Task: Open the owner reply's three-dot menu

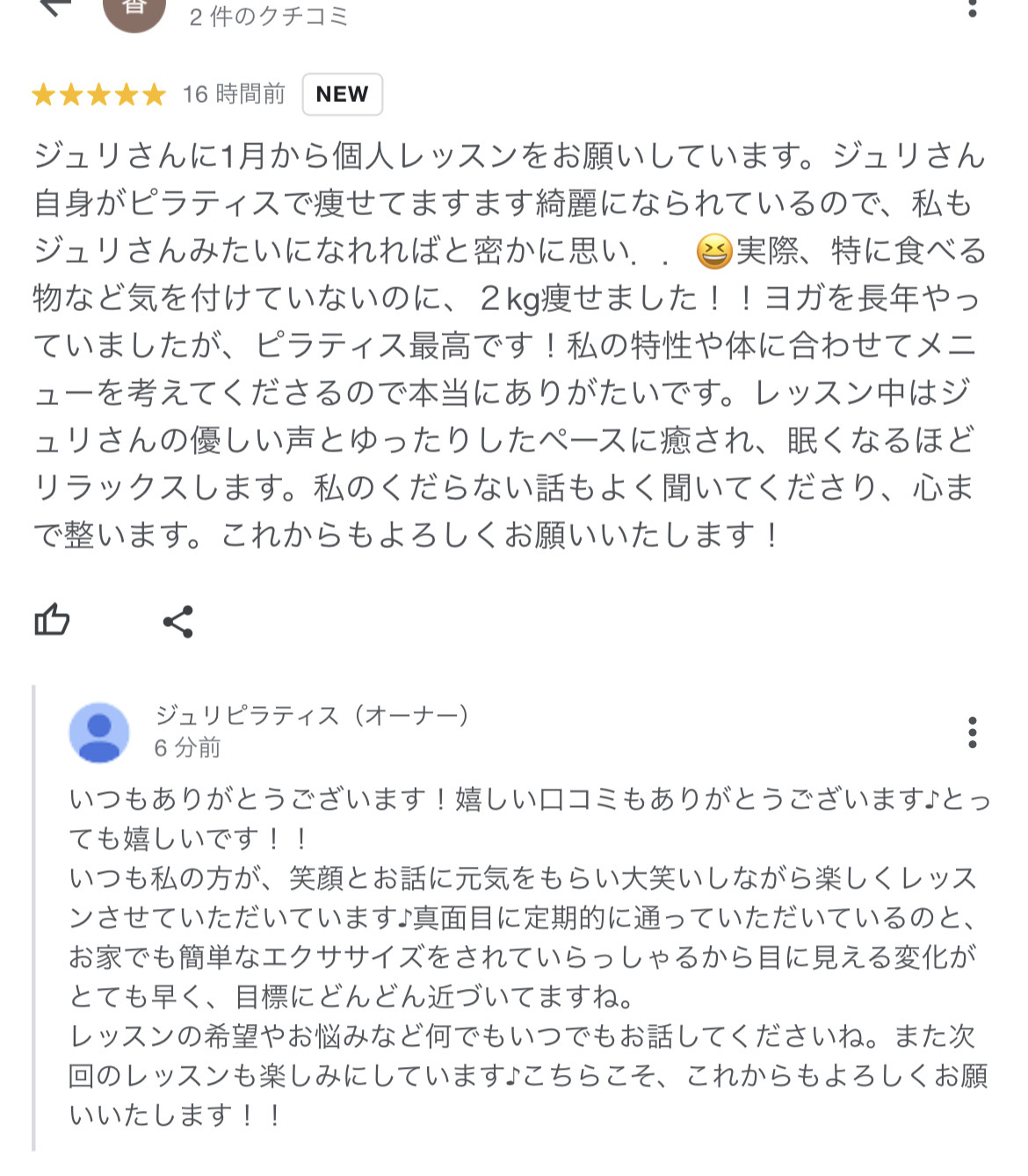Action: click(x=972, y=732)
